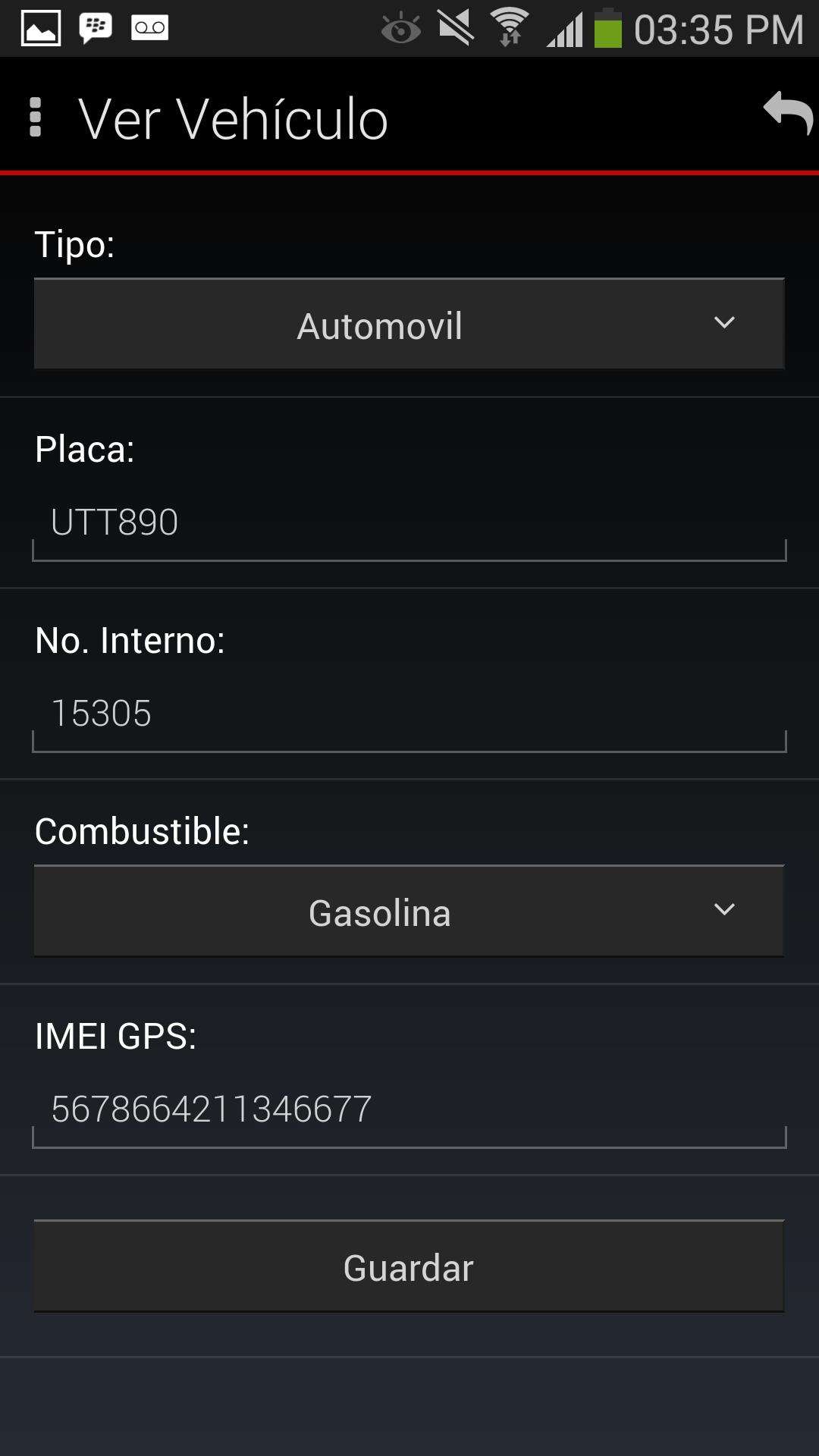
Task: Tap the voicemail icon in status bar
Action: 149,29
